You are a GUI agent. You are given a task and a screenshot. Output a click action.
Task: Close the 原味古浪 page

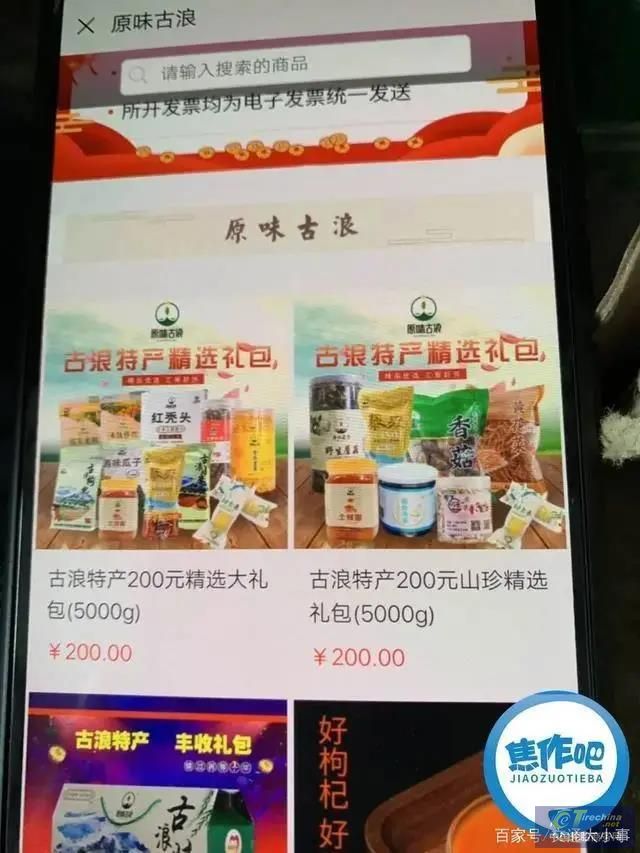pyautogui.click(x=85, y=25)
